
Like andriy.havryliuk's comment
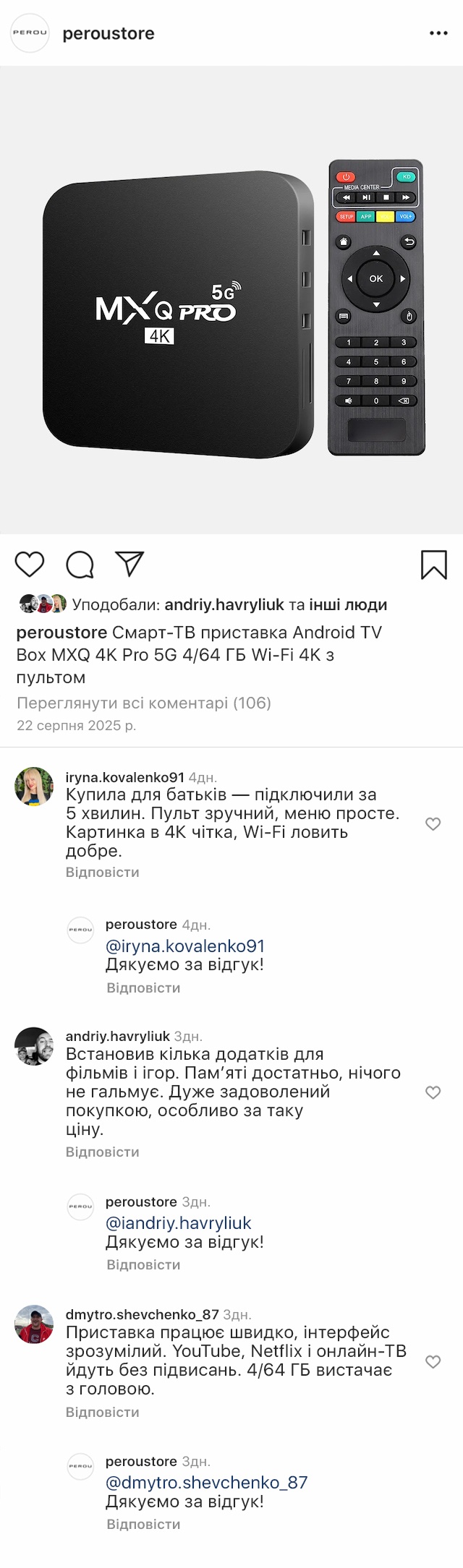tap(433, 1092)
